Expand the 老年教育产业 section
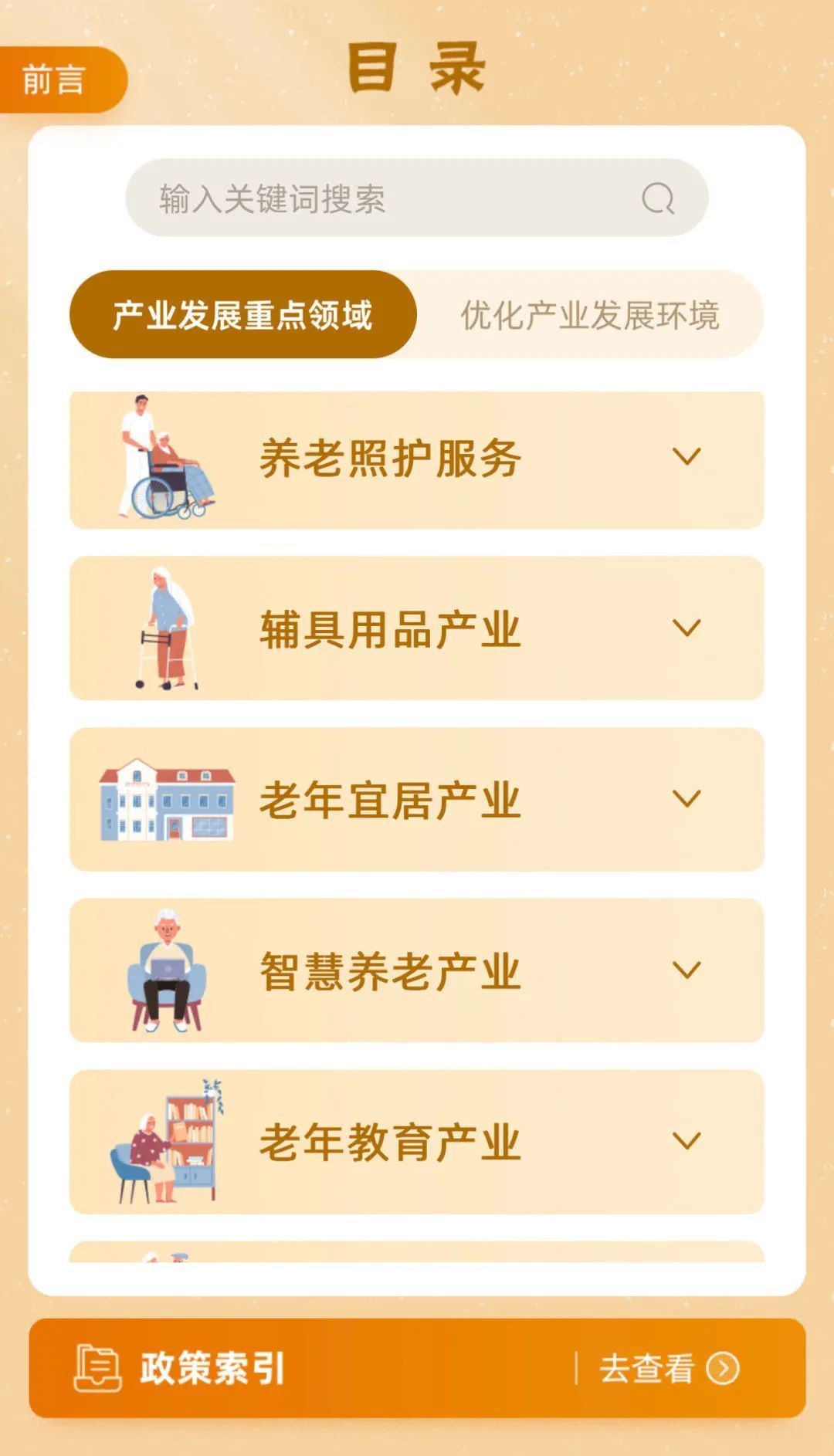 [x=416, y=1142]
